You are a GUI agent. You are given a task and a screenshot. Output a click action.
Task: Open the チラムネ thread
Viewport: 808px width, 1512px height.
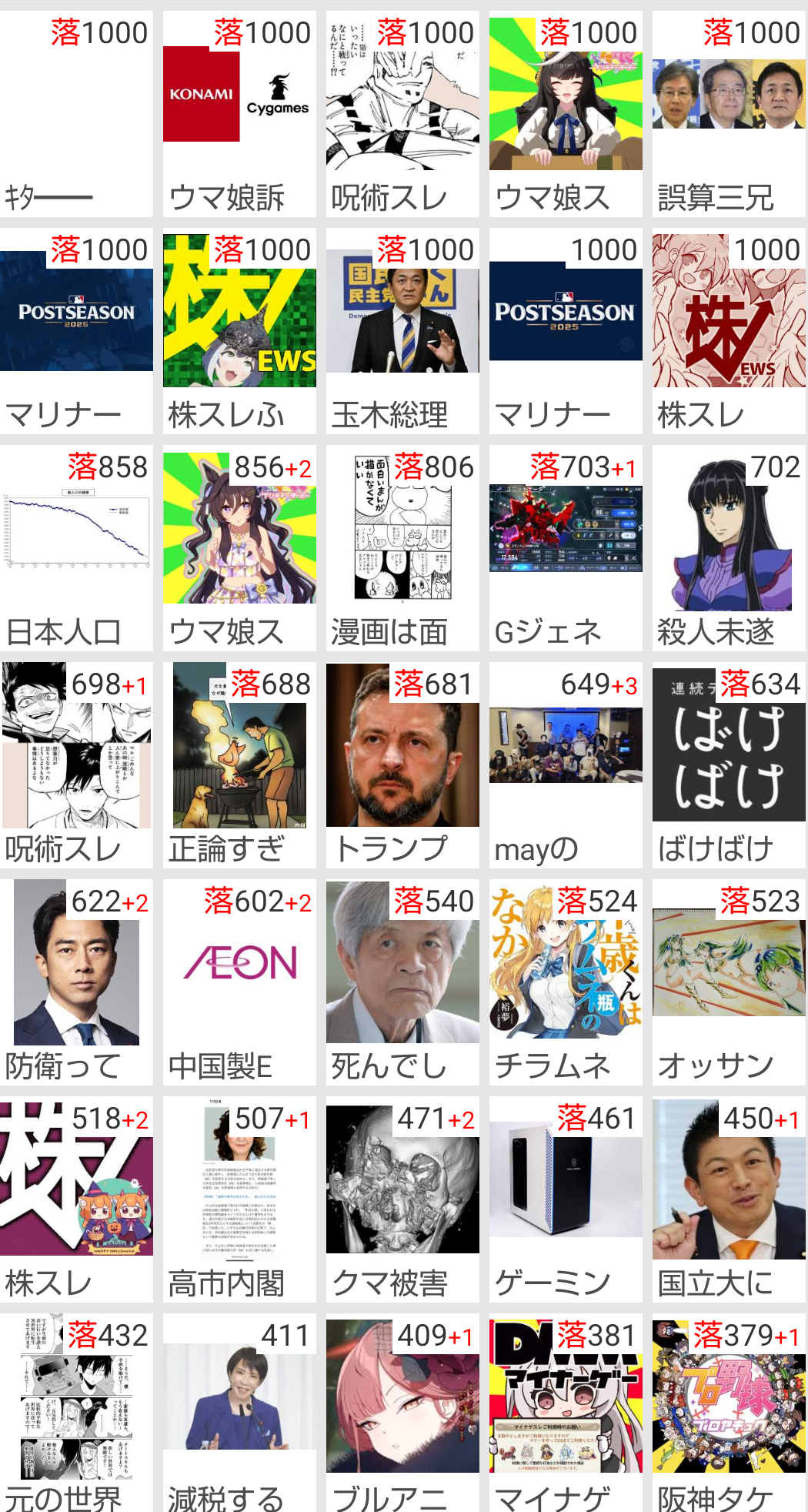tap(565, 982)
